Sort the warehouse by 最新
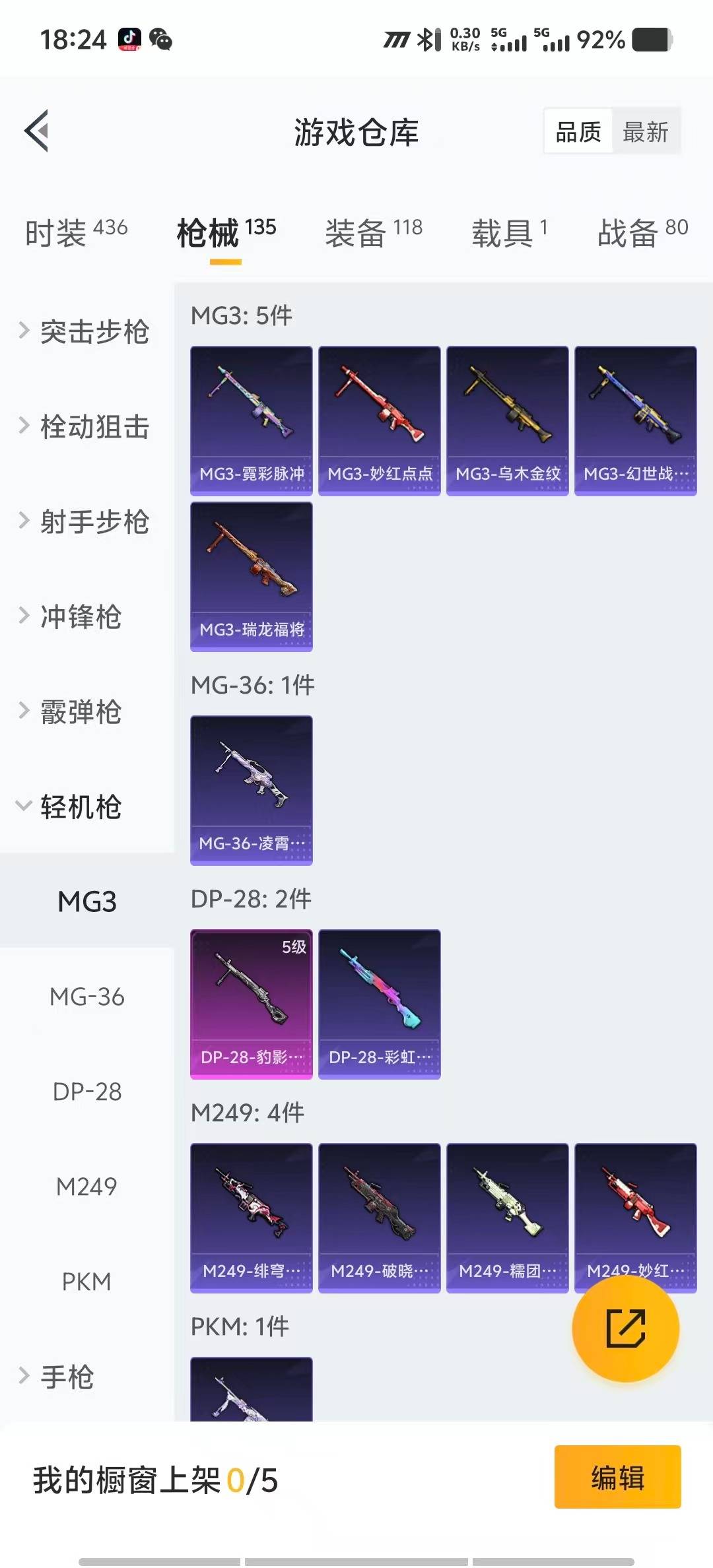Screen dimensions: 713x1568 [645, 132]
